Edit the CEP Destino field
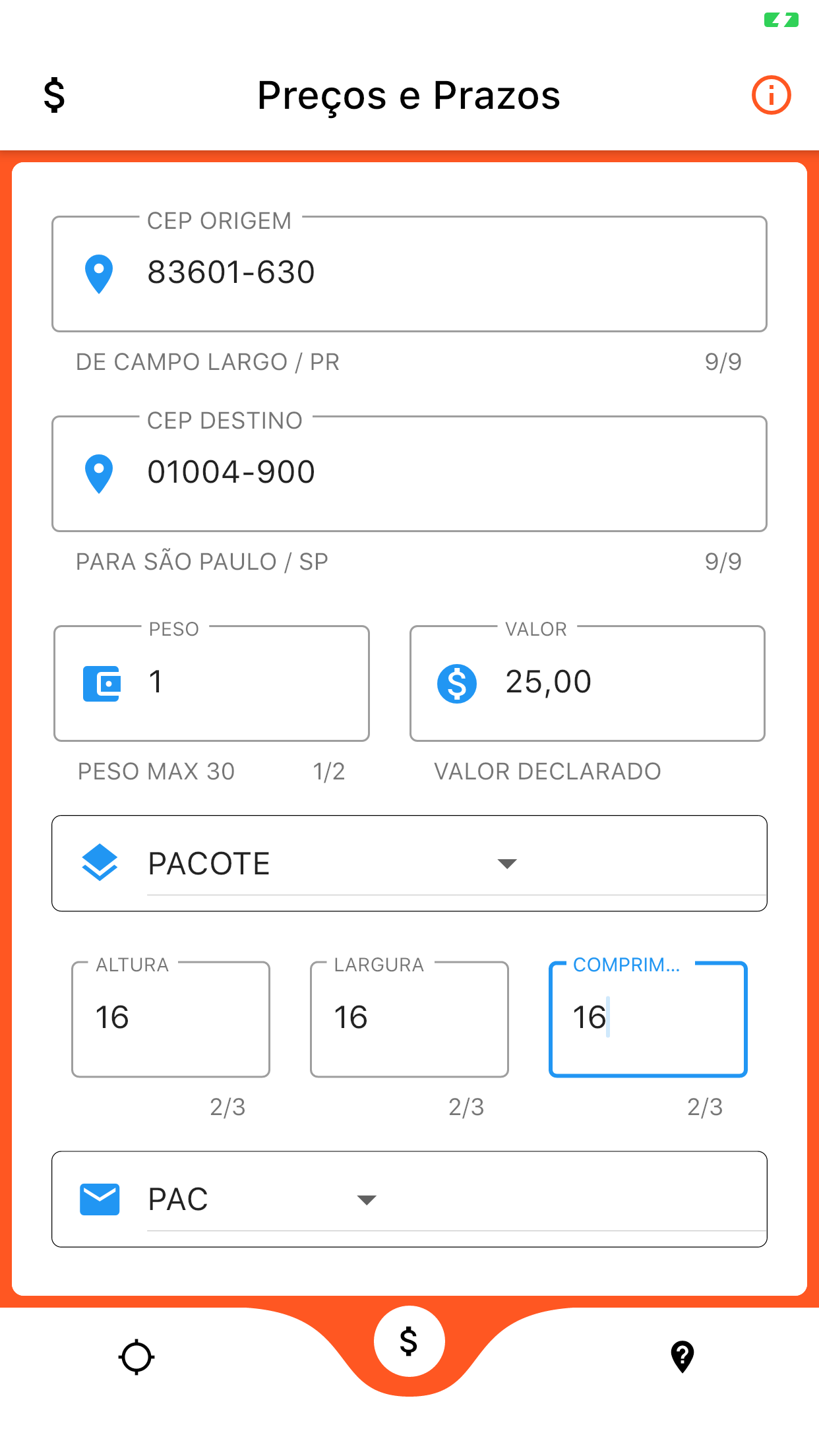819x1456 pixels. point(409,473)
